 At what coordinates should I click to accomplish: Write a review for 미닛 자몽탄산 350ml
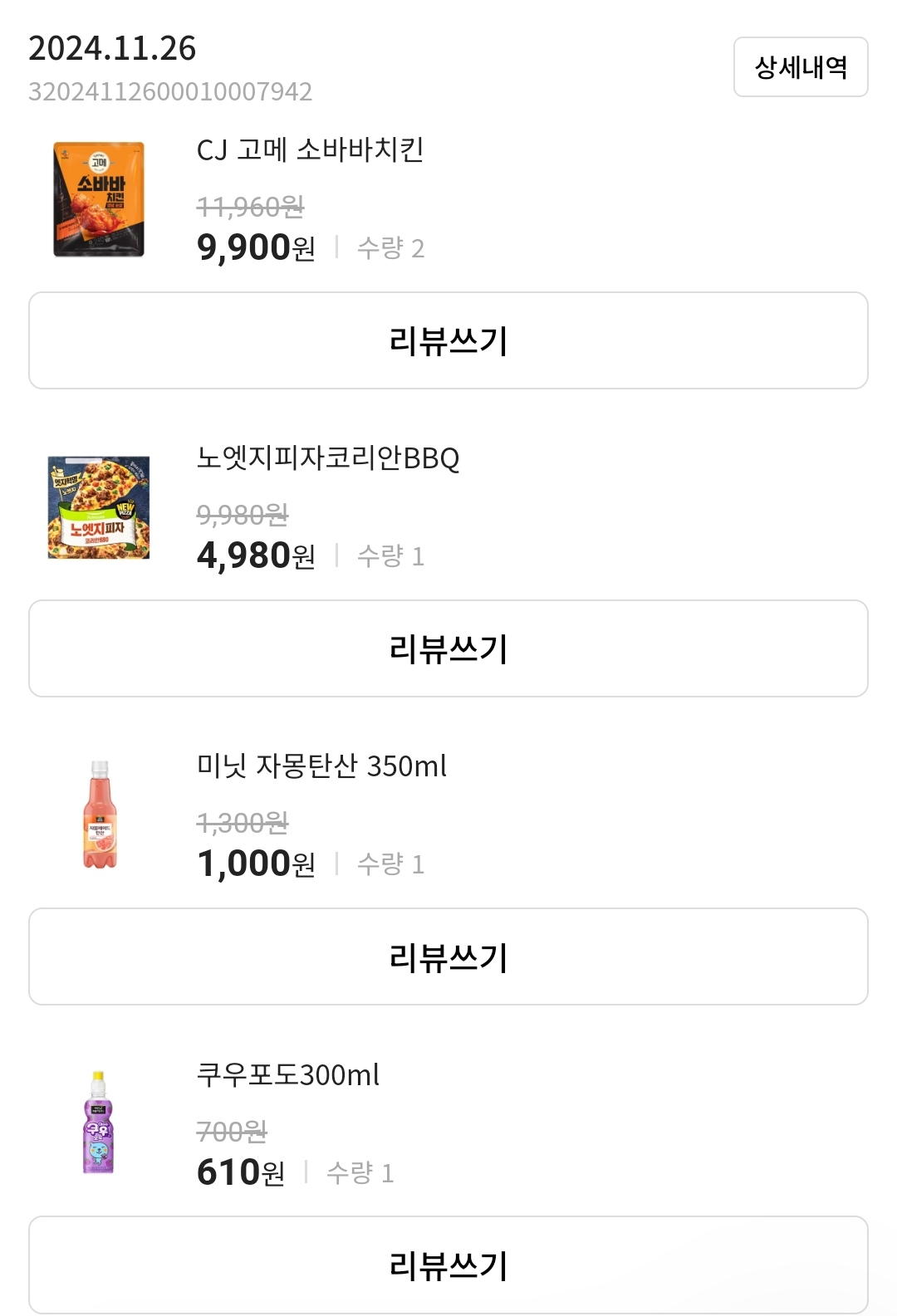pos(448,956)
